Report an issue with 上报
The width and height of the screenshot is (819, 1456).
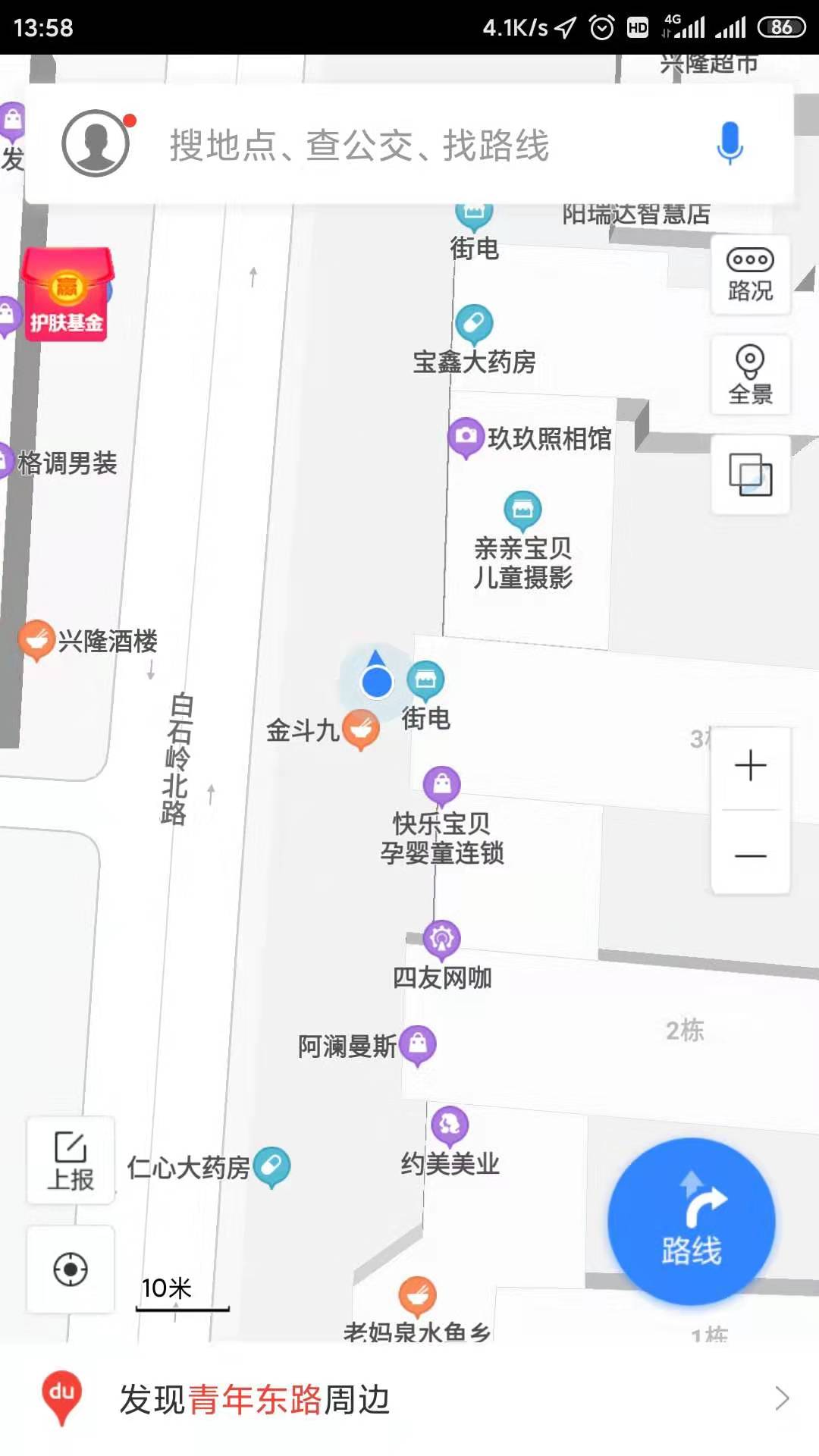click(x=71, y=1160)
